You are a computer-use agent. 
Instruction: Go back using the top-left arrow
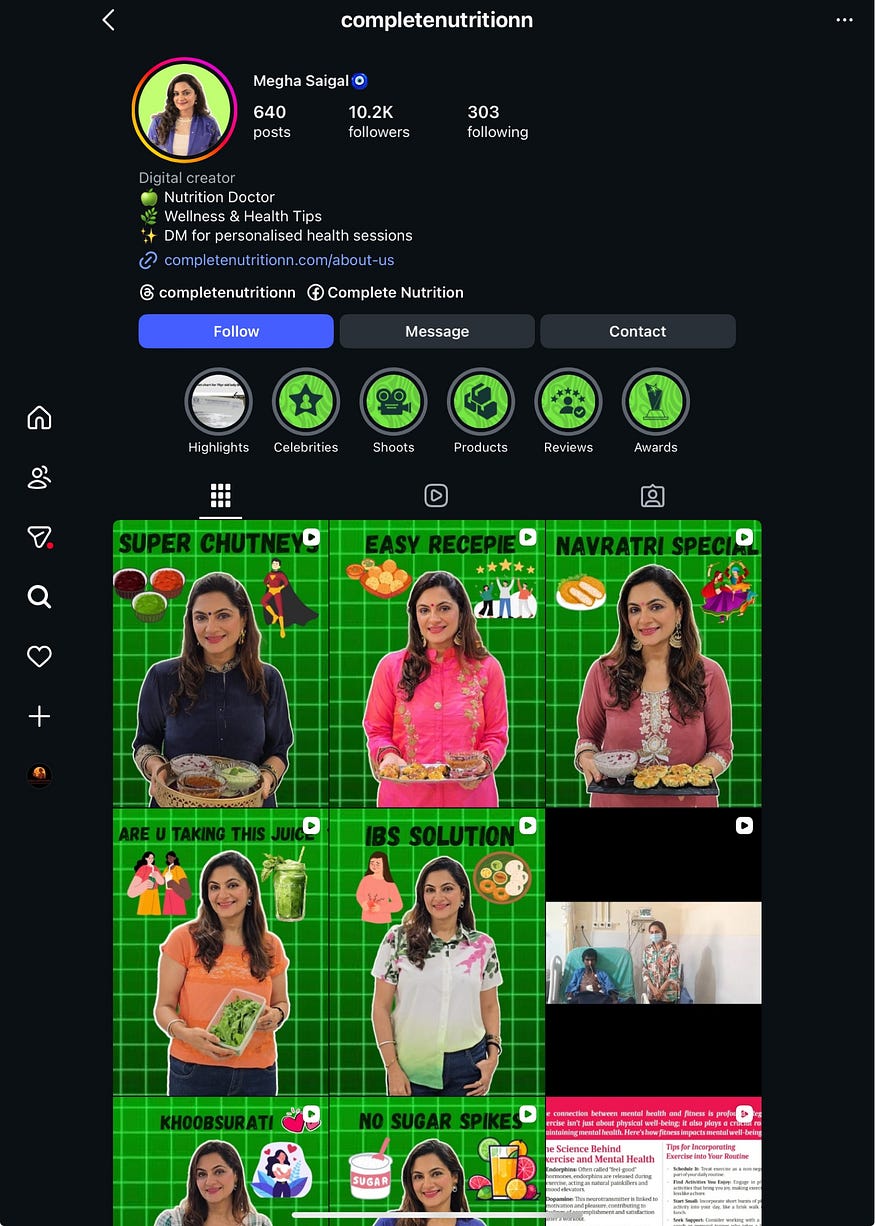coord(109,20)
